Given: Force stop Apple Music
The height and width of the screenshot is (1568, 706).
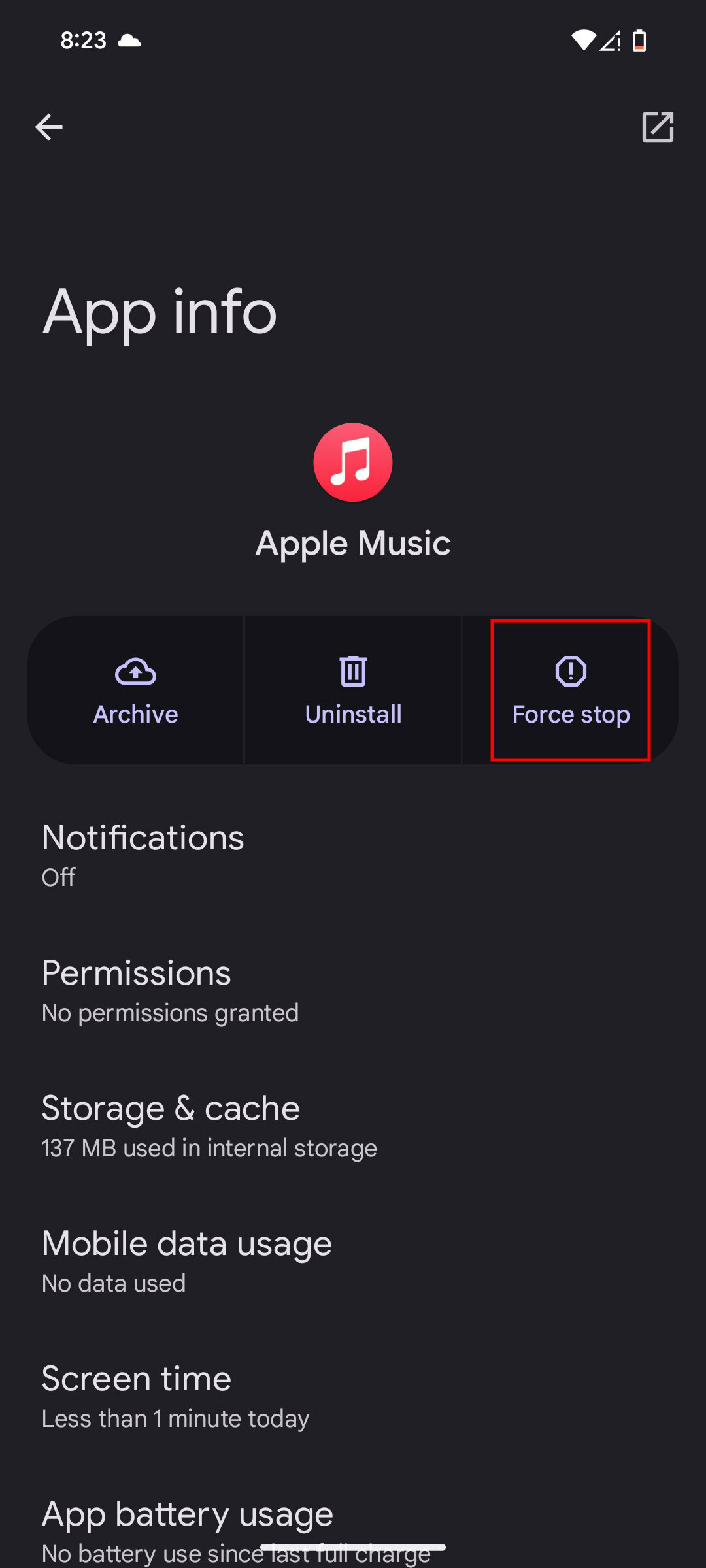Looking at the screenshot, I should click(571, 691).
